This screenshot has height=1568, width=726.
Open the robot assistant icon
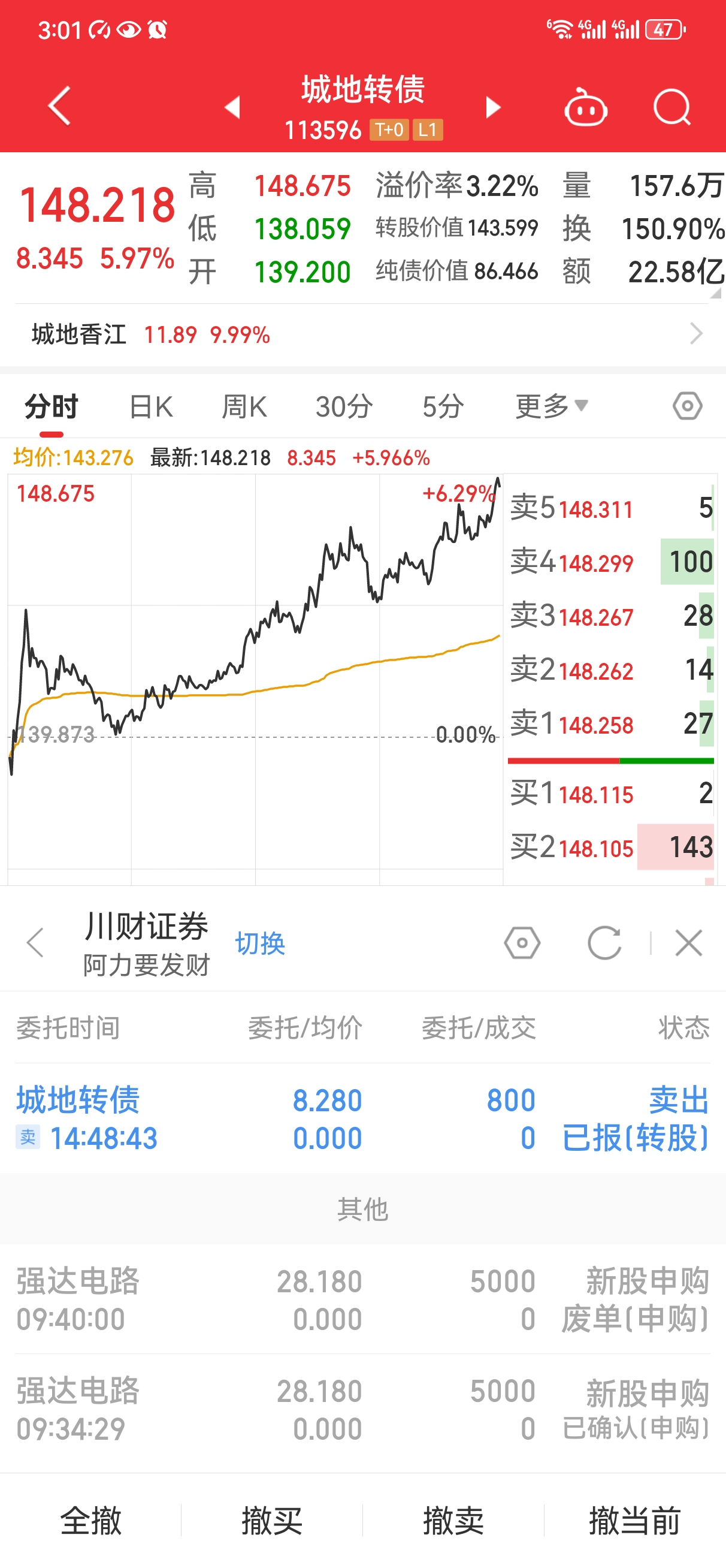tap(585, 108)
